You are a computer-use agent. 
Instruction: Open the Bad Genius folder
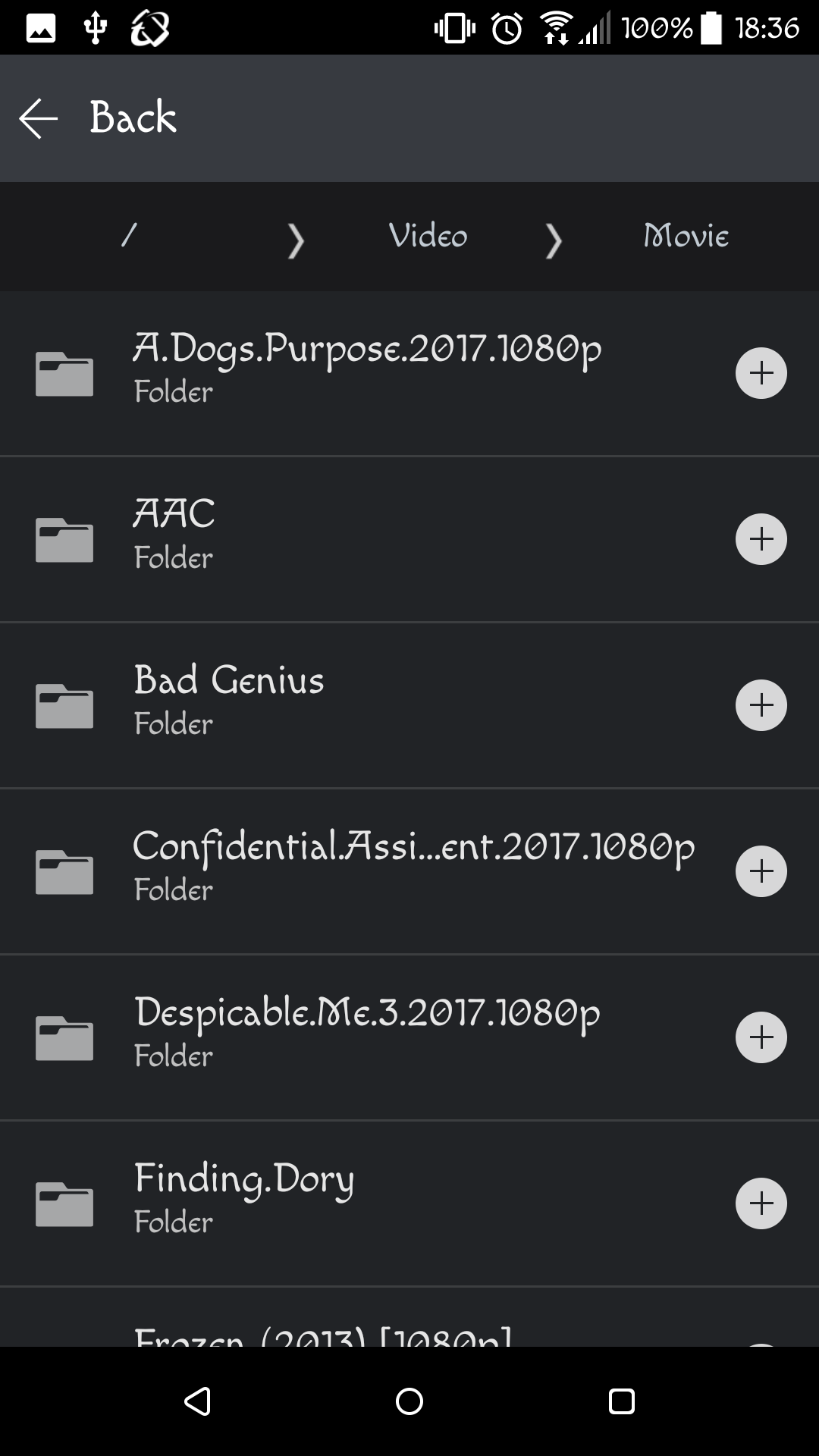[x=409, y=705]
